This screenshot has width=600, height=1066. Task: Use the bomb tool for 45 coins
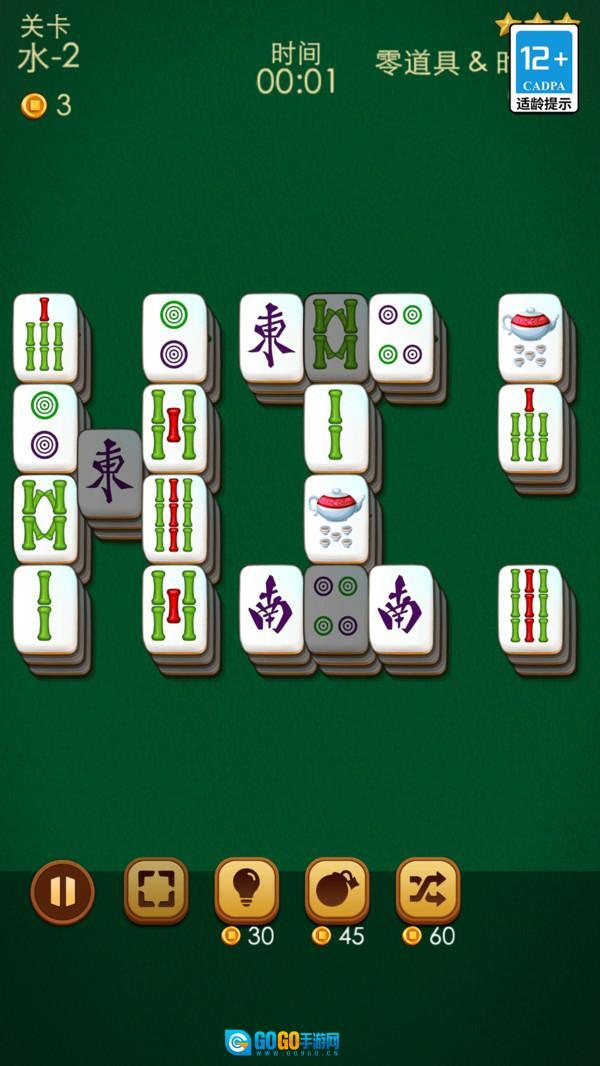pyautogui.click(x=337, y=890)
